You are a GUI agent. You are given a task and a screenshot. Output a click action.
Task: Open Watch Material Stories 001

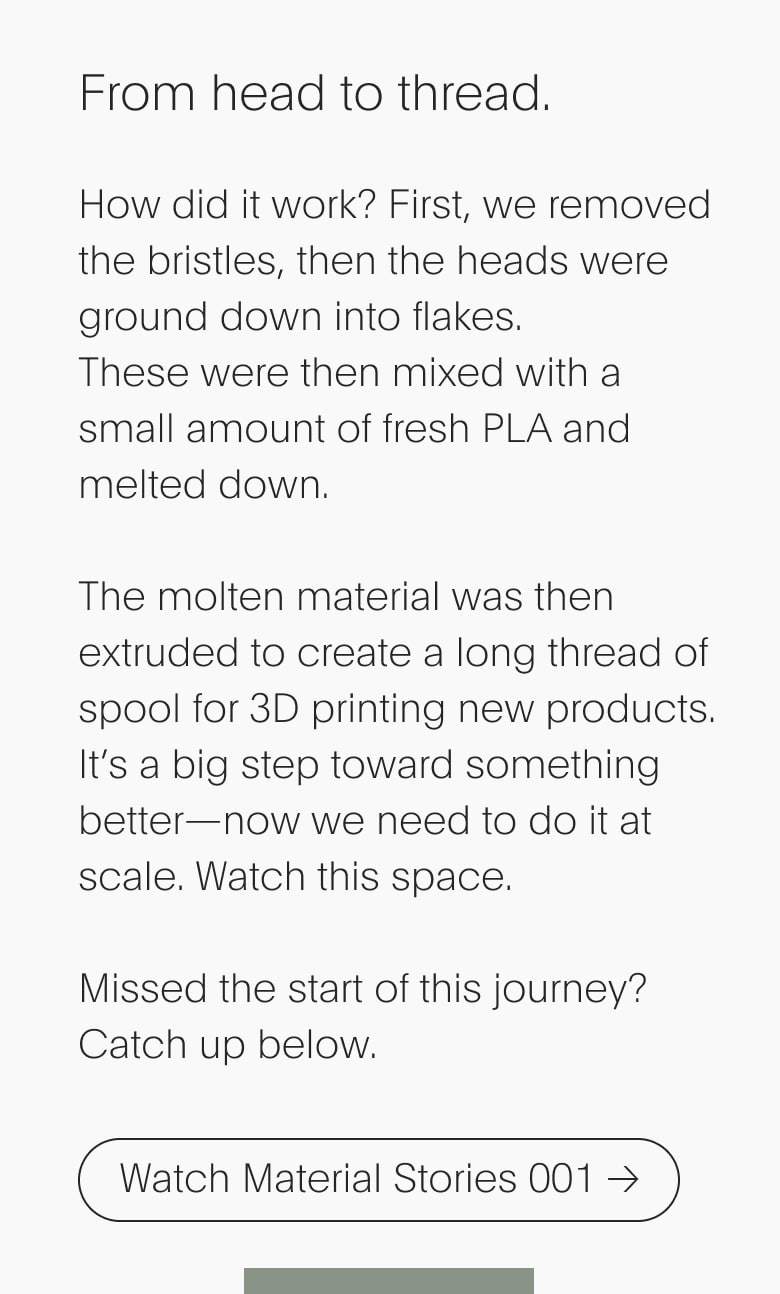click(379, 1179)
